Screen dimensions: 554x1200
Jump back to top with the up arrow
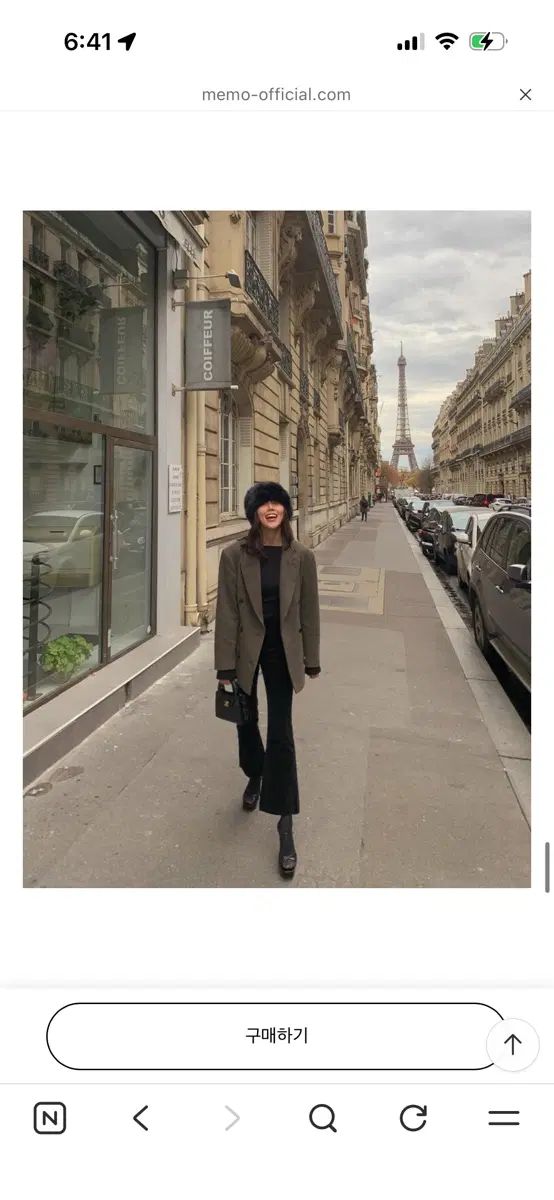coord(513,1045)
